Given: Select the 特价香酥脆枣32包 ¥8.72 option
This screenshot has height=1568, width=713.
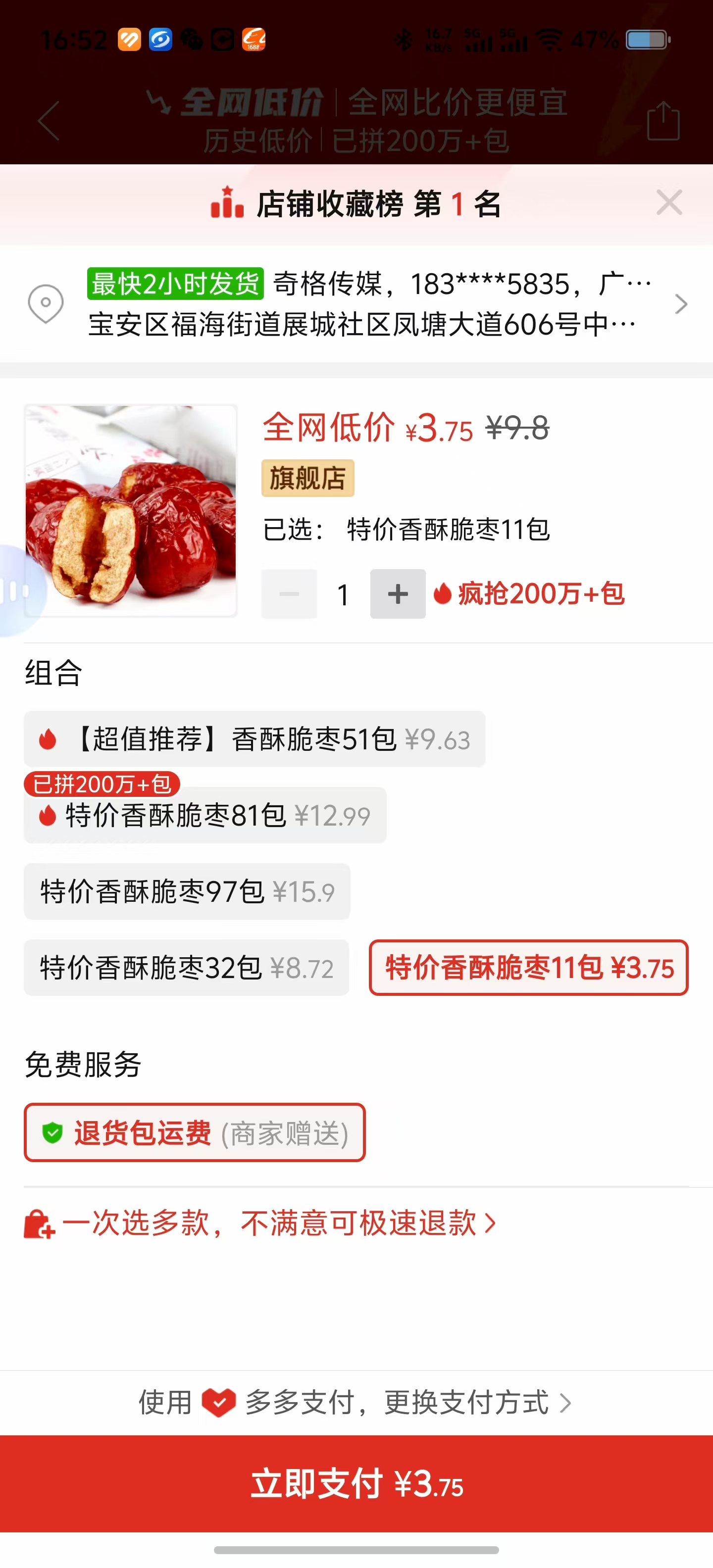Looking at the screenshot, I should (x=186, y=968).
